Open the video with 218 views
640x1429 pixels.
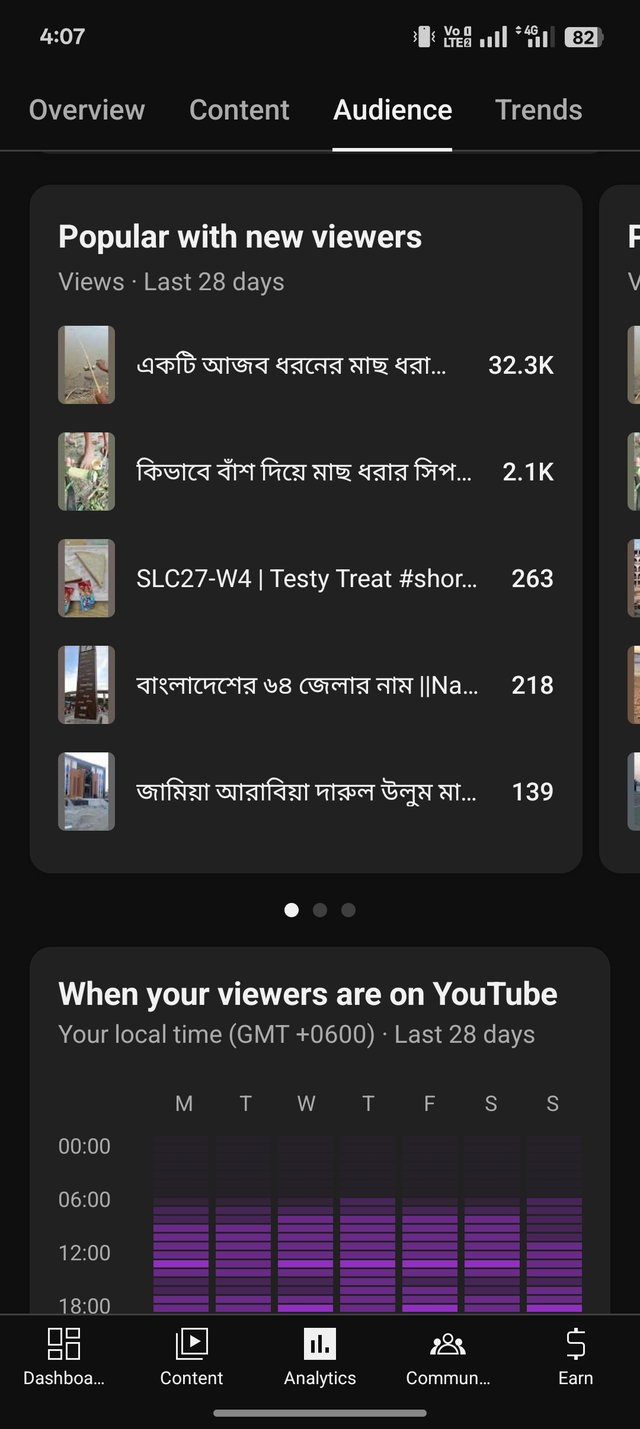tap(305, 685)
